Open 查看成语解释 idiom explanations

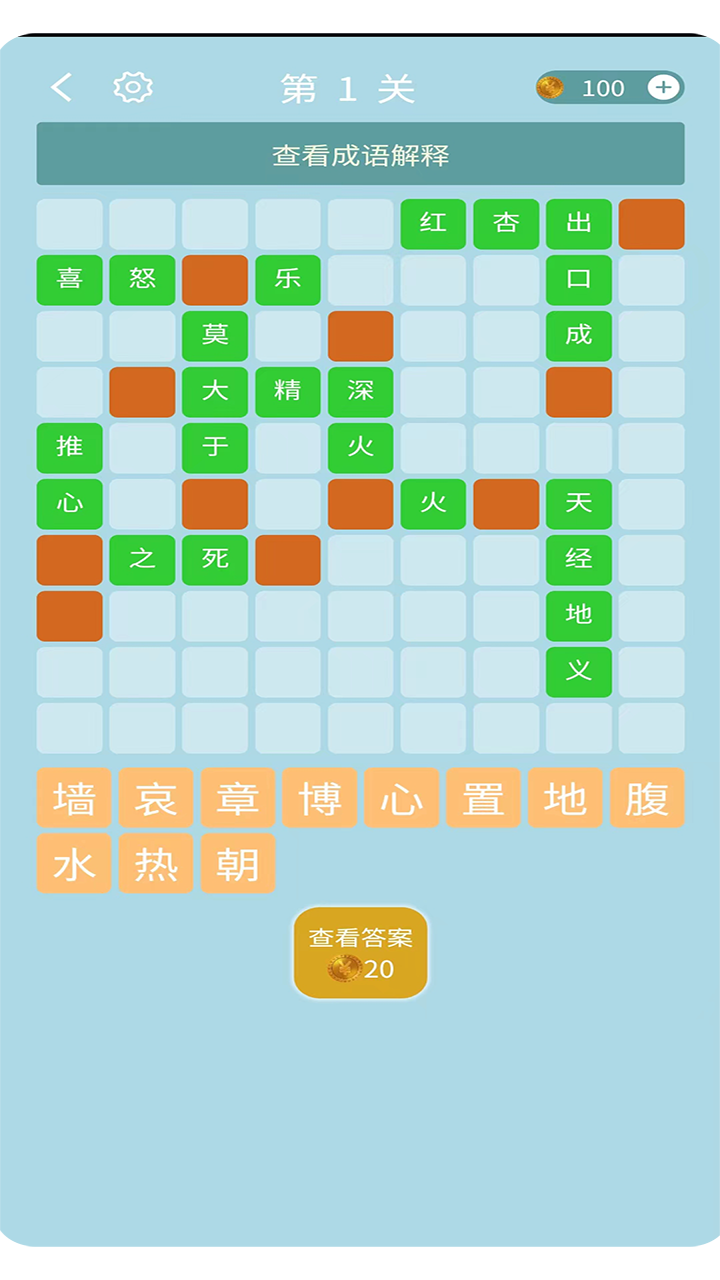360,155
